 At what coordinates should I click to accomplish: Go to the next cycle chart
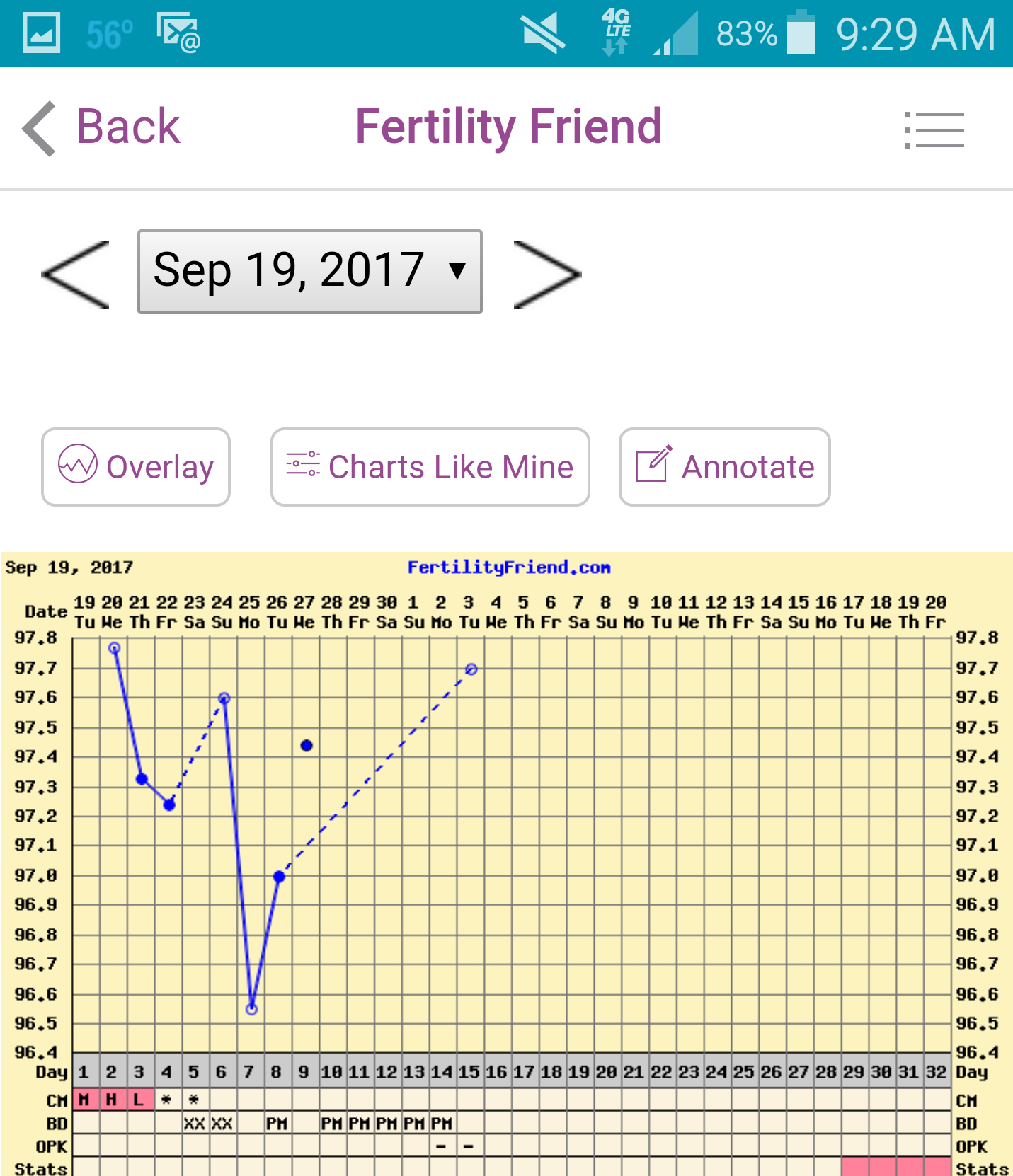pos(546,274)
